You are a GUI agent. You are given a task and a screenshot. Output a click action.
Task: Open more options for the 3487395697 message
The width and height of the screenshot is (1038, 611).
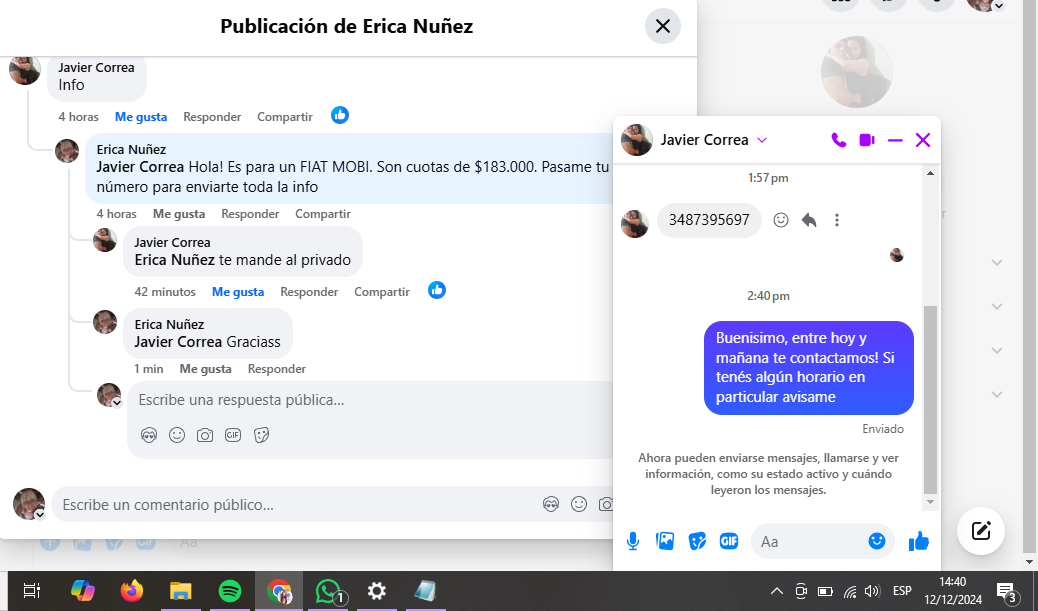point(837,220)
